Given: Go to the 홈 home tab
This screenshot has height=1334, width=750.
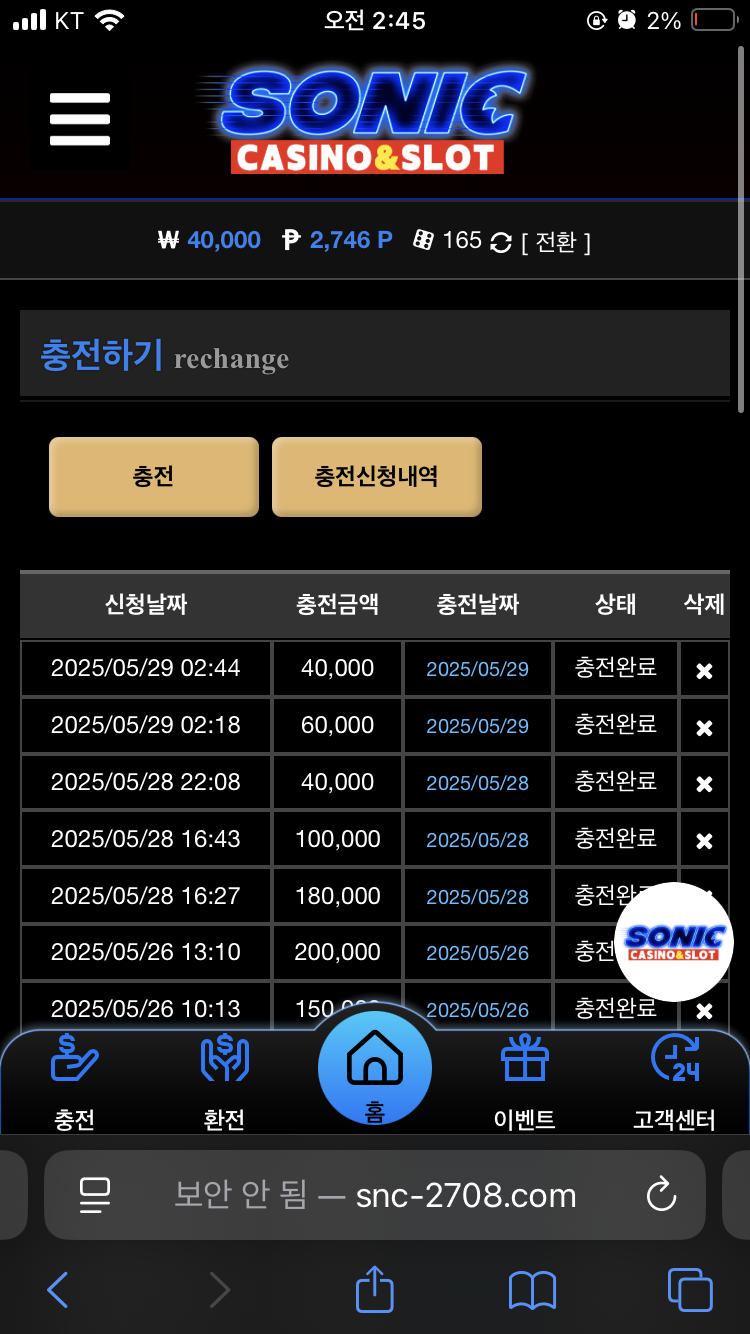Looking at the screenshot, I should pyautogui.click(x=375, y=1069).
